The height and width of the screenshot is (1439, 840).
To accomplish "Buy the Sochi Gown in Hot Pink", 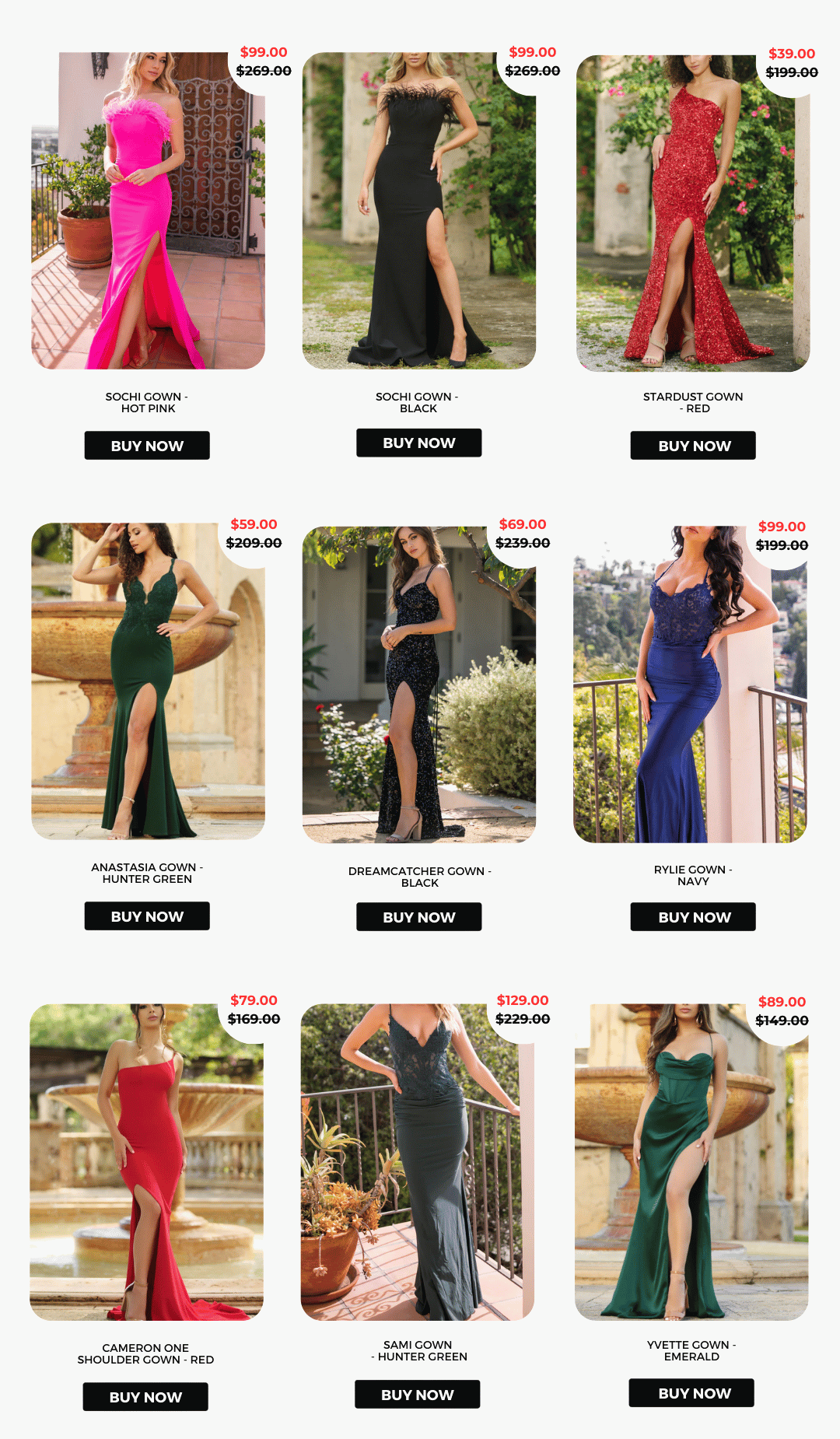I will [x=147, y=446].
